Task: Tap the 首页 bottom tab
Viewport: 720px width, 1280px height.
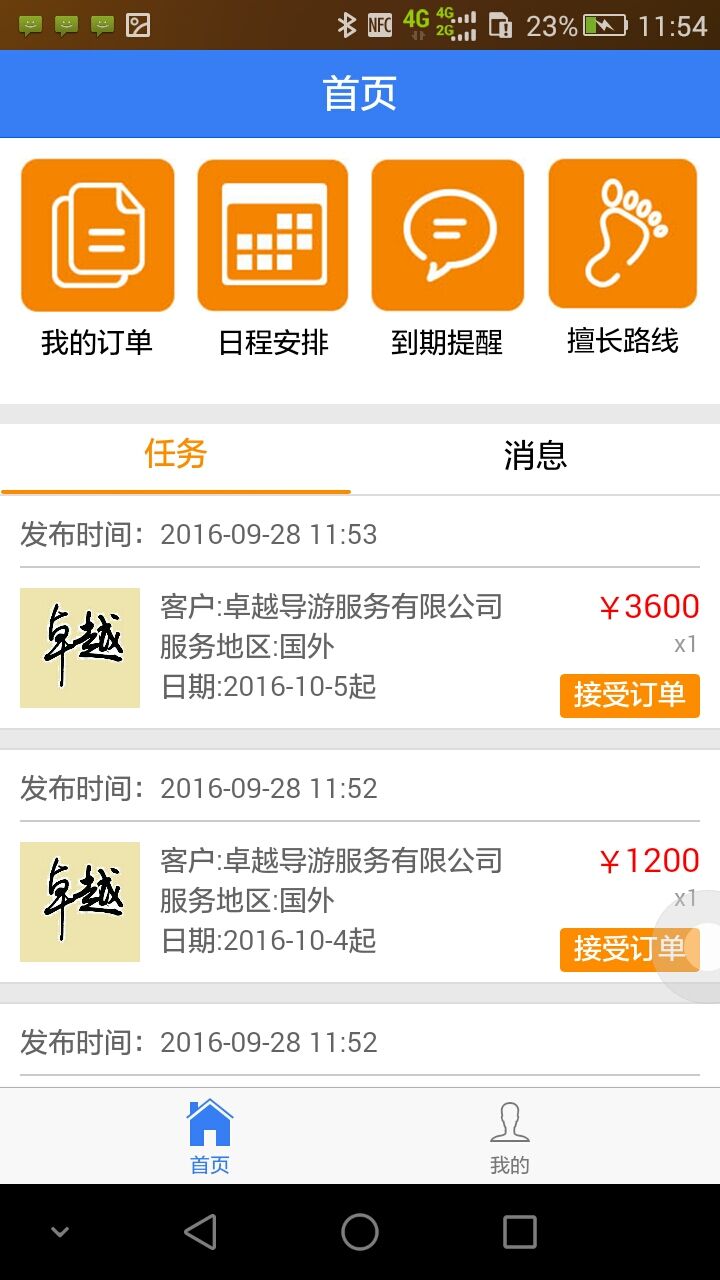Action: click(210, 1137)
